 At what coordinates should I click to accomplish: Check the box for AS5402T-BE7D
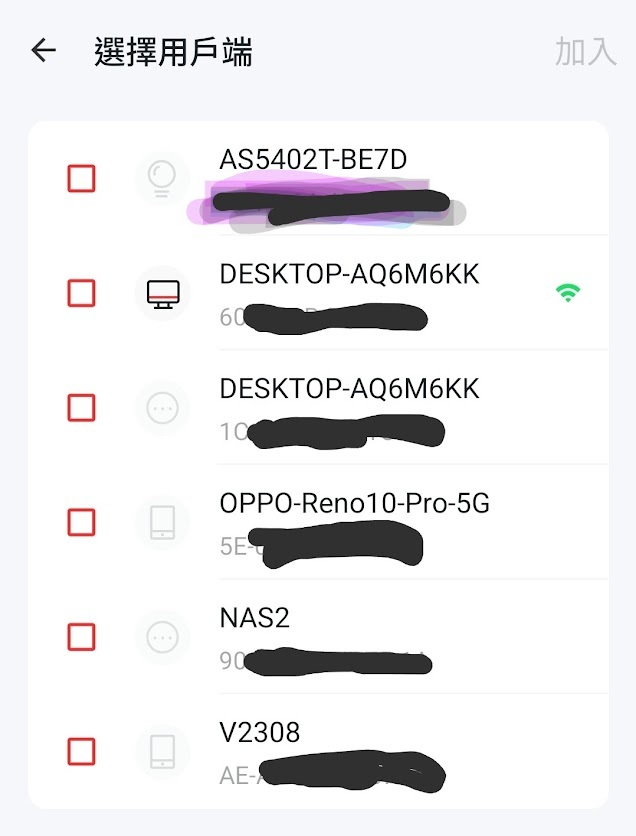(x=81, y=179)
